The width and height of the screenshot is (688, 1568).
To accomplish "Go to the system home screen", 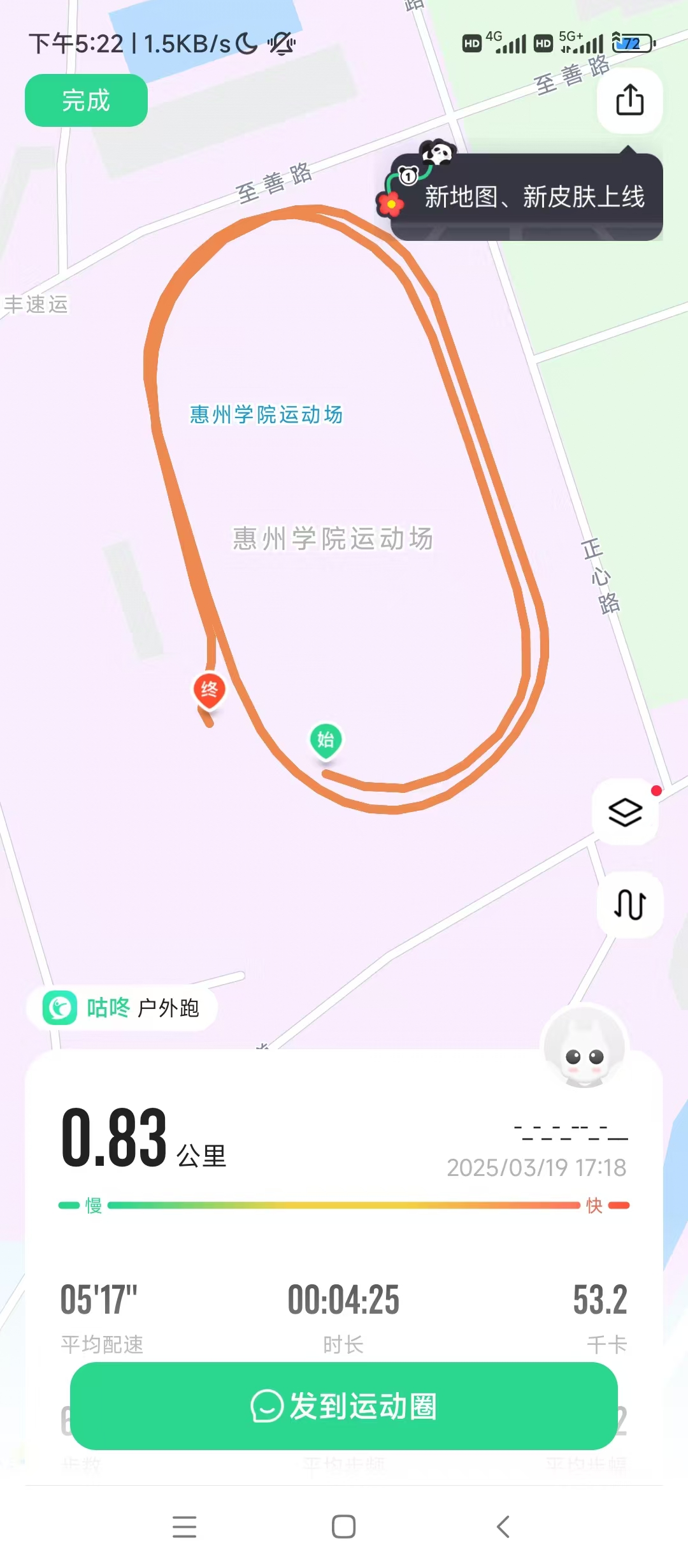I will coord(343,1527).
